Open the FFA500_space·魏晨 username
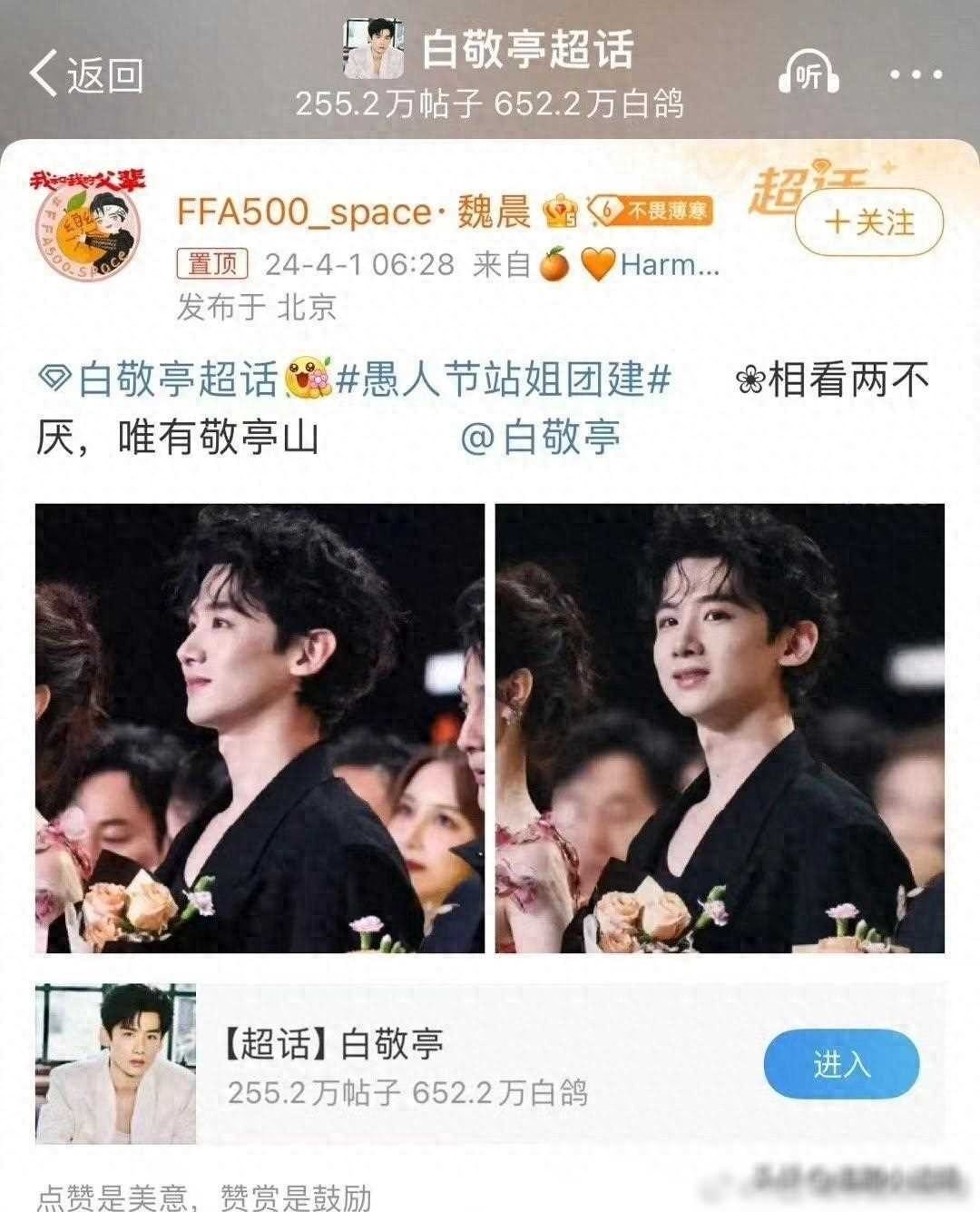Viewport: 980px width, 1212px height. coord(353,212)
